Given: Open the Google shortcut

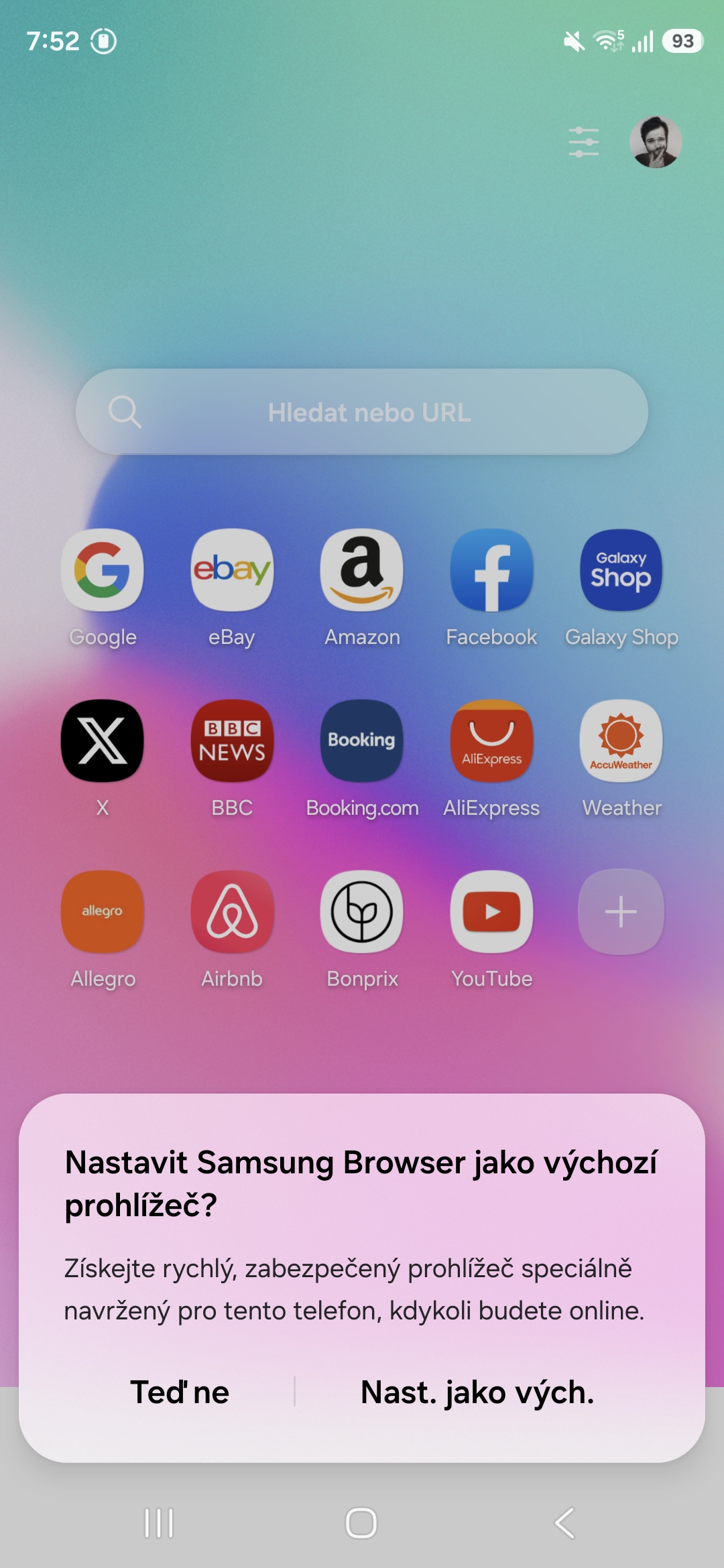Looking at the screenshot, I should [103, 570].
